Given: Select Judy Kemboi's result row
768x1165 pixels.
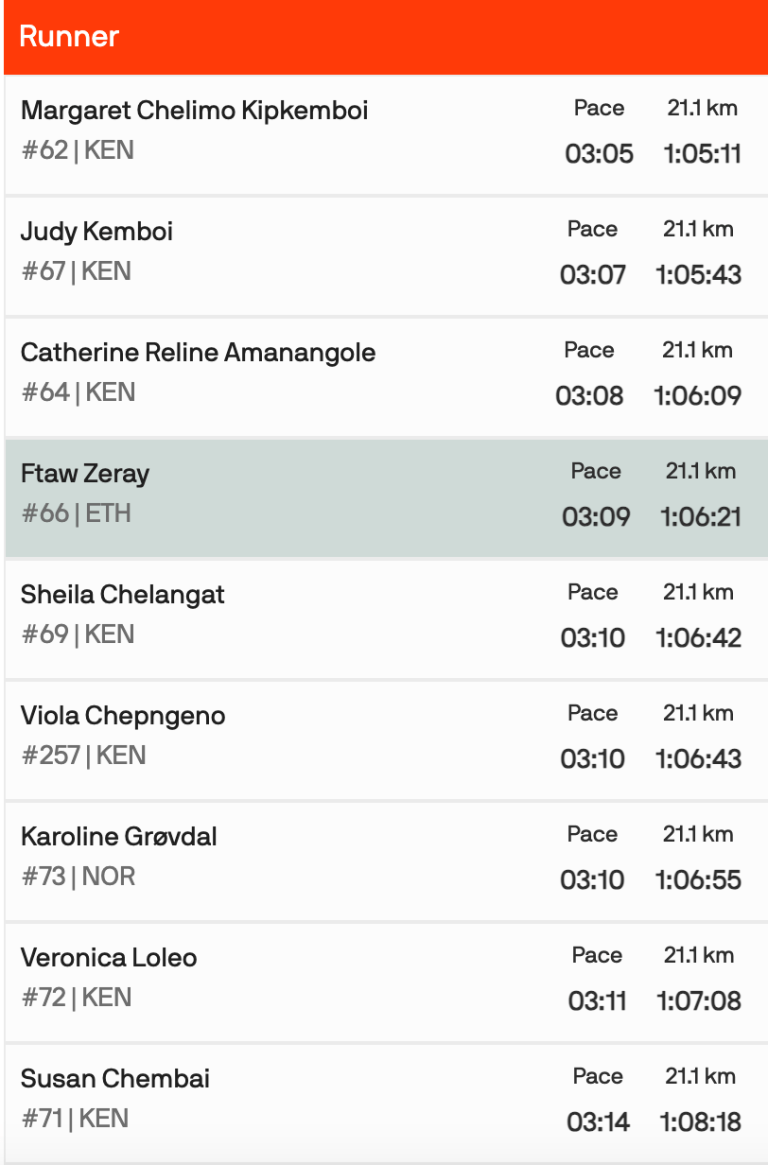Looking at the screenshot, I should pos(97,232).
